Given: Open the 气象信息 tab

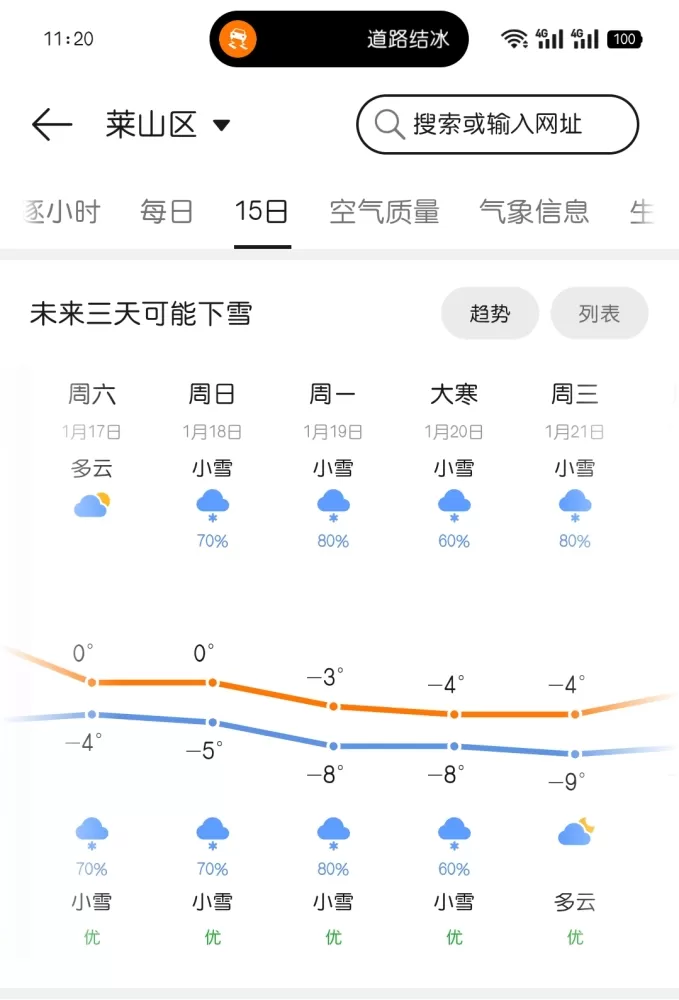Looking at the screenshot, I should (x=534, y=212).
